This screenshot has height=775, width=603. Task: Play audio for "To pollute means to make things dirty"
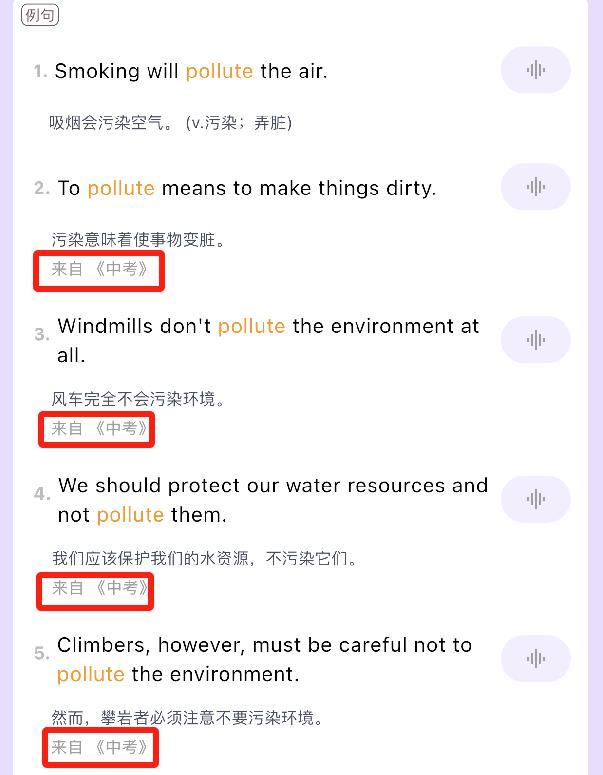(535, 187)
